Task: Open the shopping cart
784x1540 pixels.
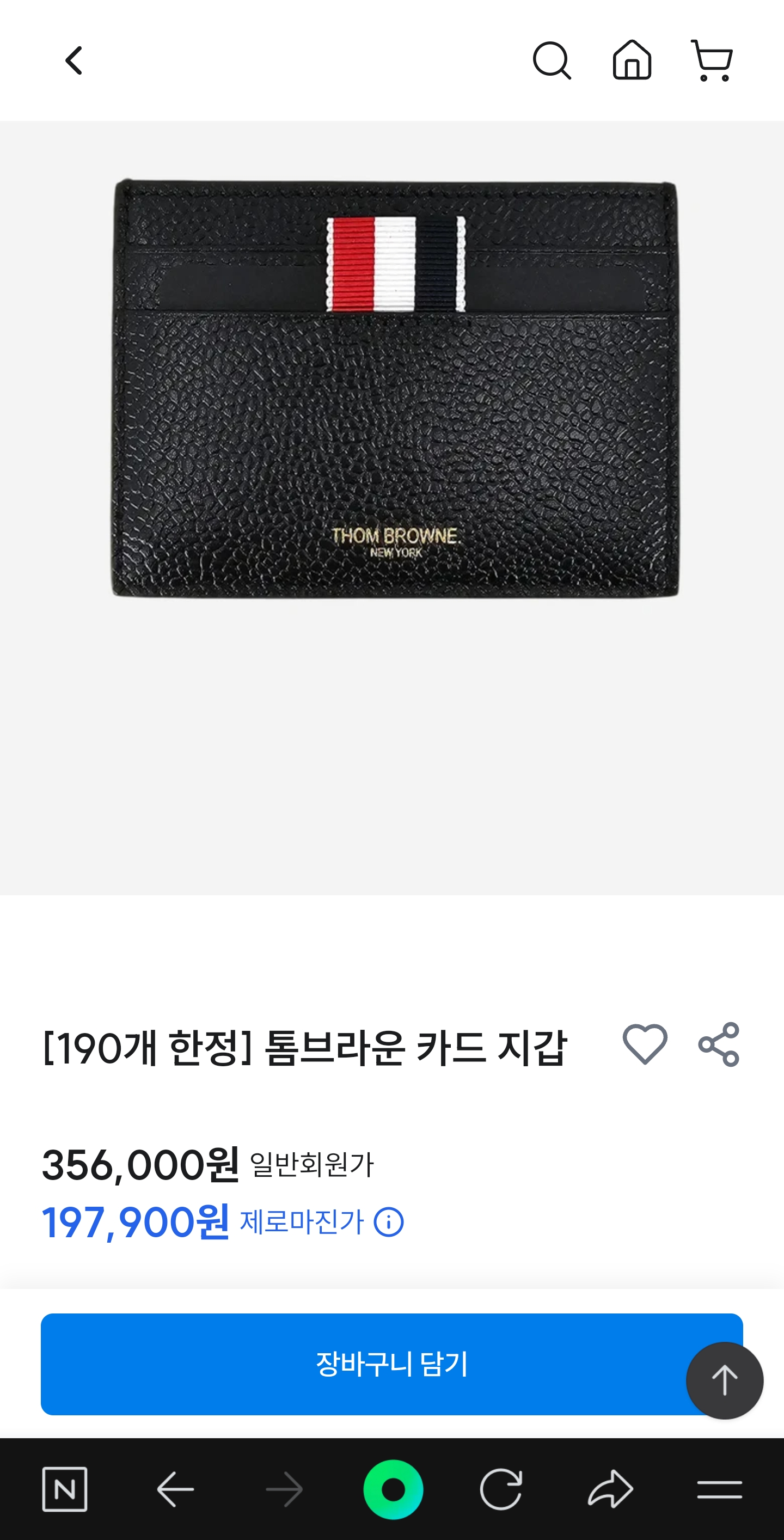Action: pos(712,61)
